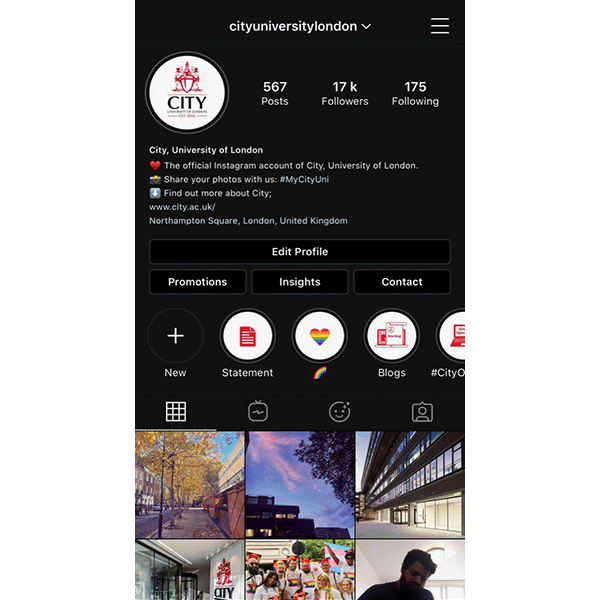Open the hamburger menu

pos(440,26)
